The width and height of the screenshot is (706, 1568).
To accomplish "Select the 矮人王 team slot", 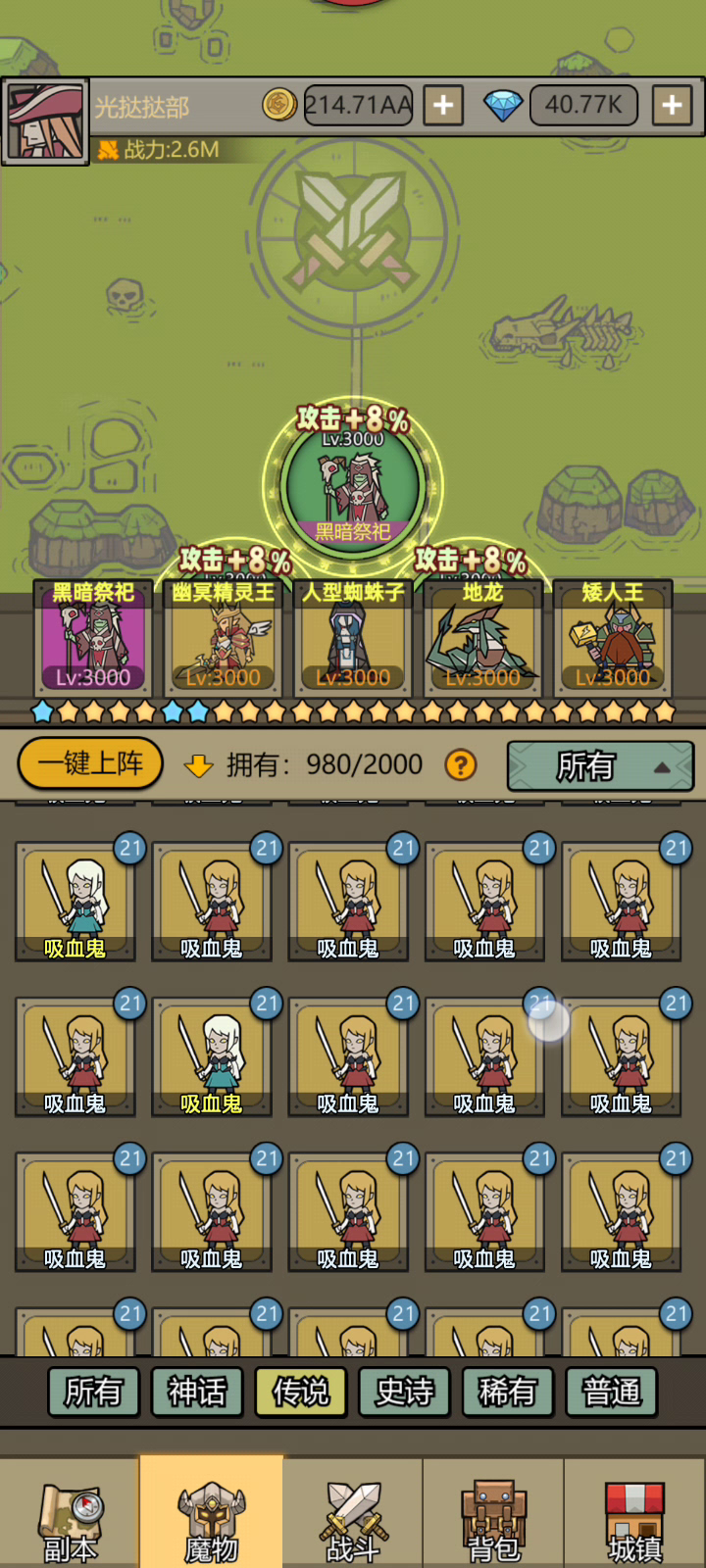I will [x=613, y=637].
